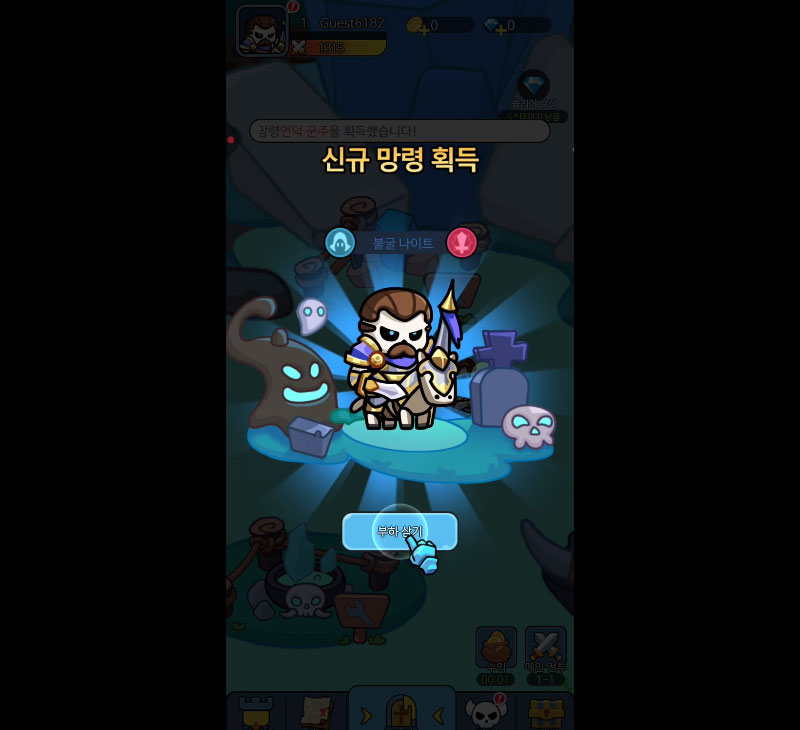
Task: Switch to the treasure chest tab
Action: click(546, 712)
